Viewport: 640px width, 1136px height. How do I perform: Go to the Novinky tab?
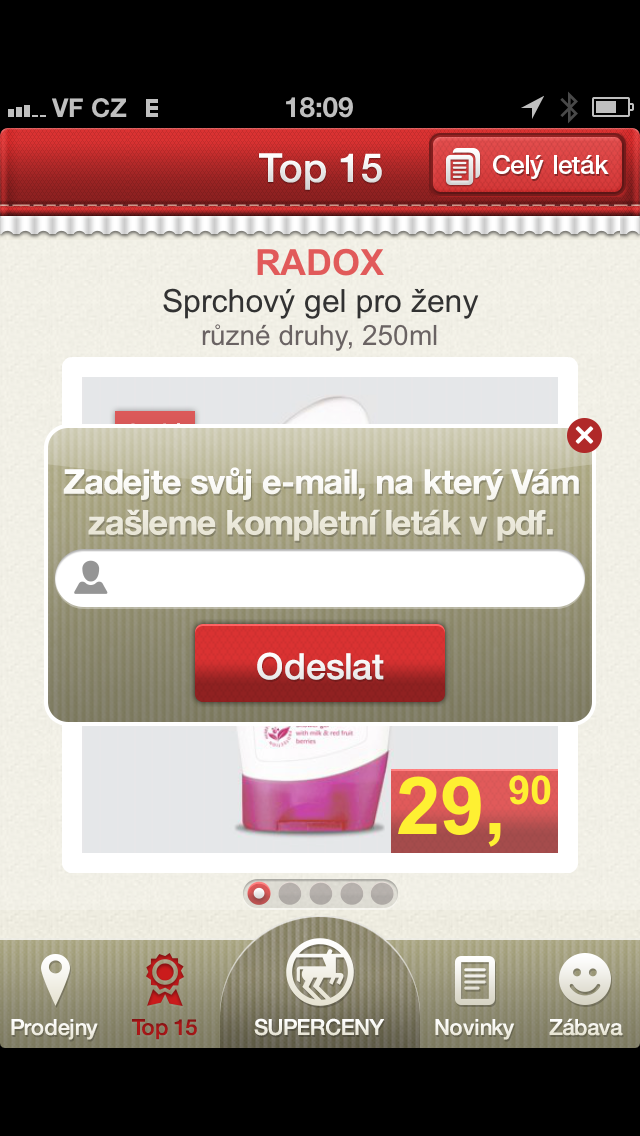(x=474, y=995)
